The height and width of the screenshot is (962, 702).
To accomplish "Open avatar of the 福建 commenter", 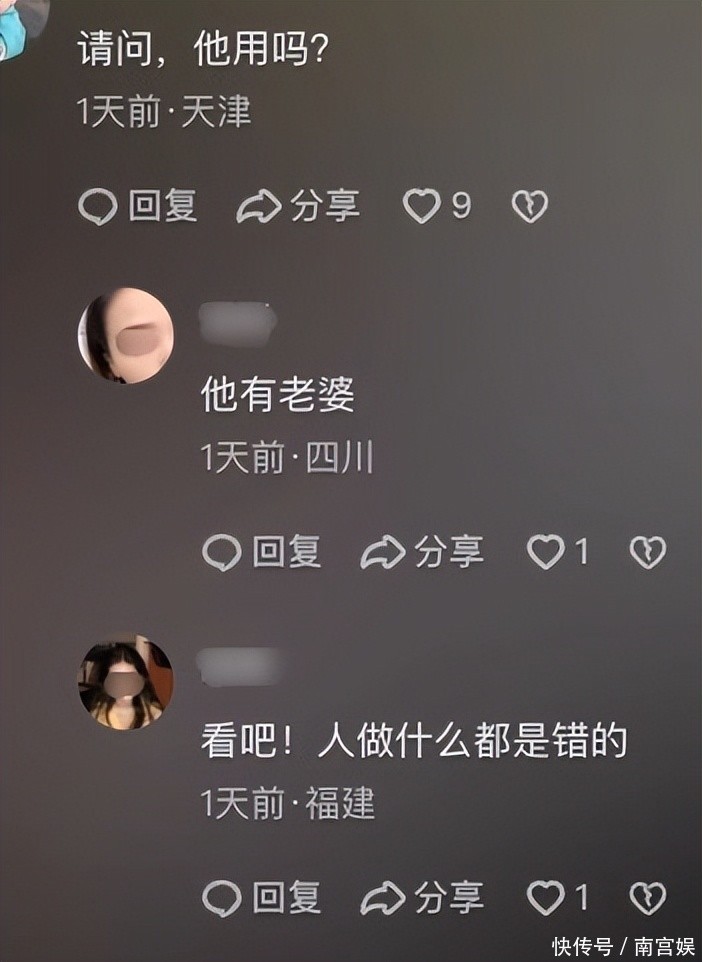I will (125, 681).
